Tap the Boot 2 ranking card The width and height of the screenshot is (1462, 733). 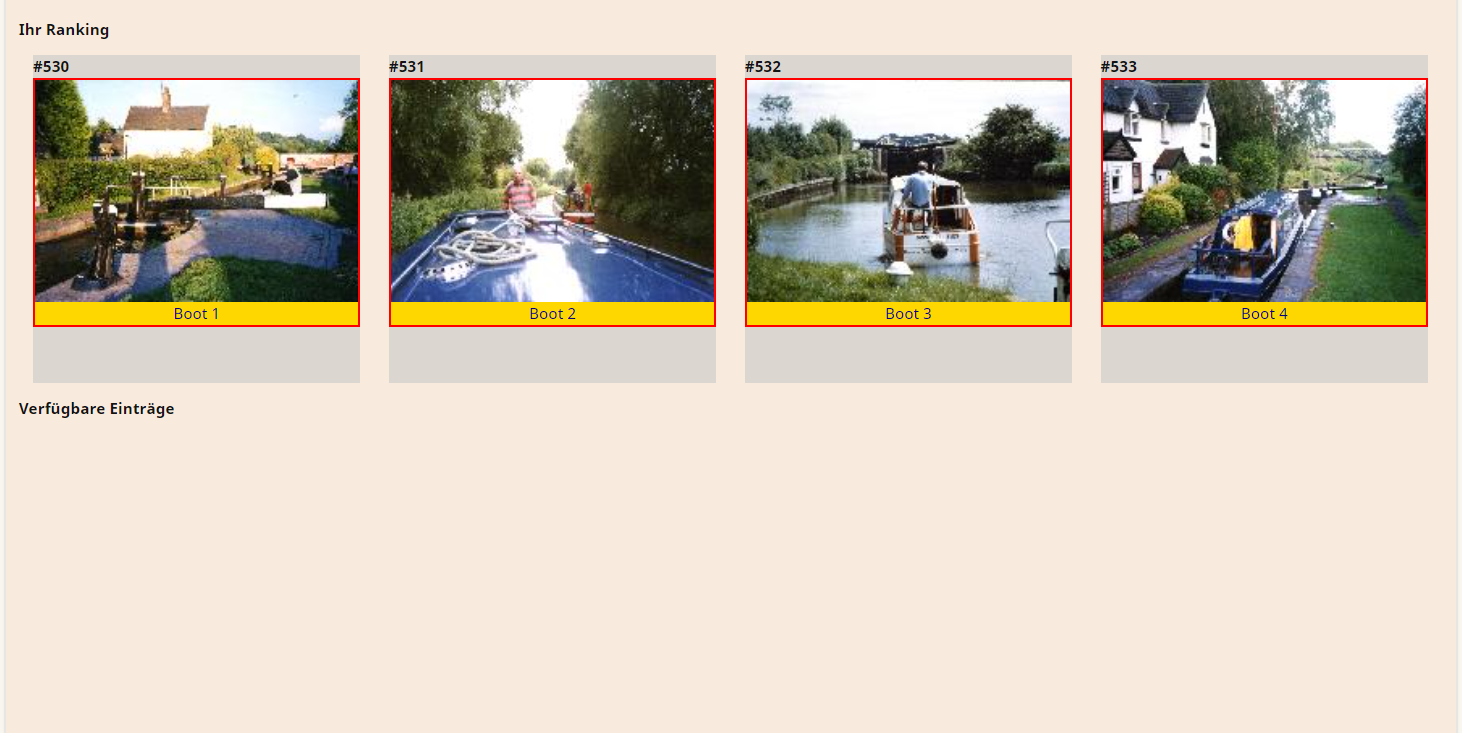tap(552, 202)
